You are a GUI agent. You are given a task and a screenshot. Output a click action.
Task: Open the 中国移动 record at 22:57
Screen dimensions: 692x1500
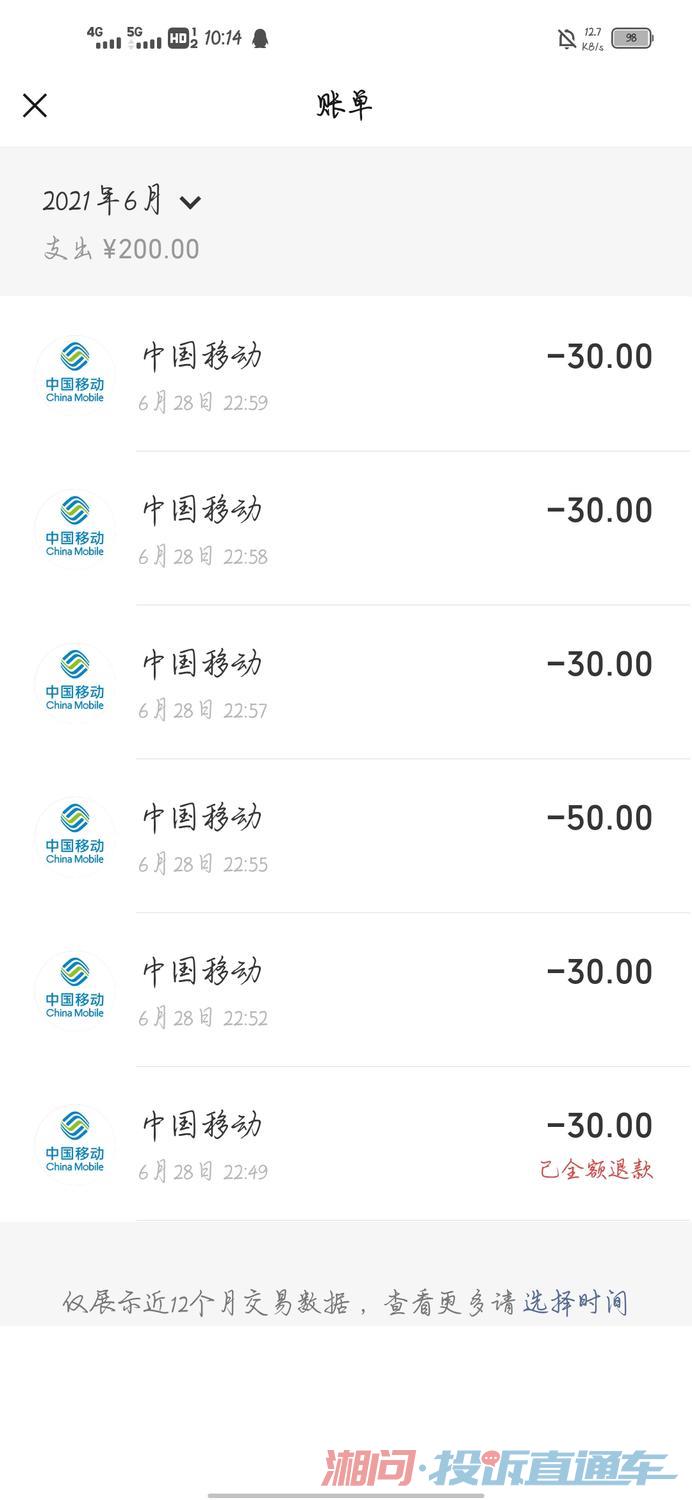pos(346,683)
